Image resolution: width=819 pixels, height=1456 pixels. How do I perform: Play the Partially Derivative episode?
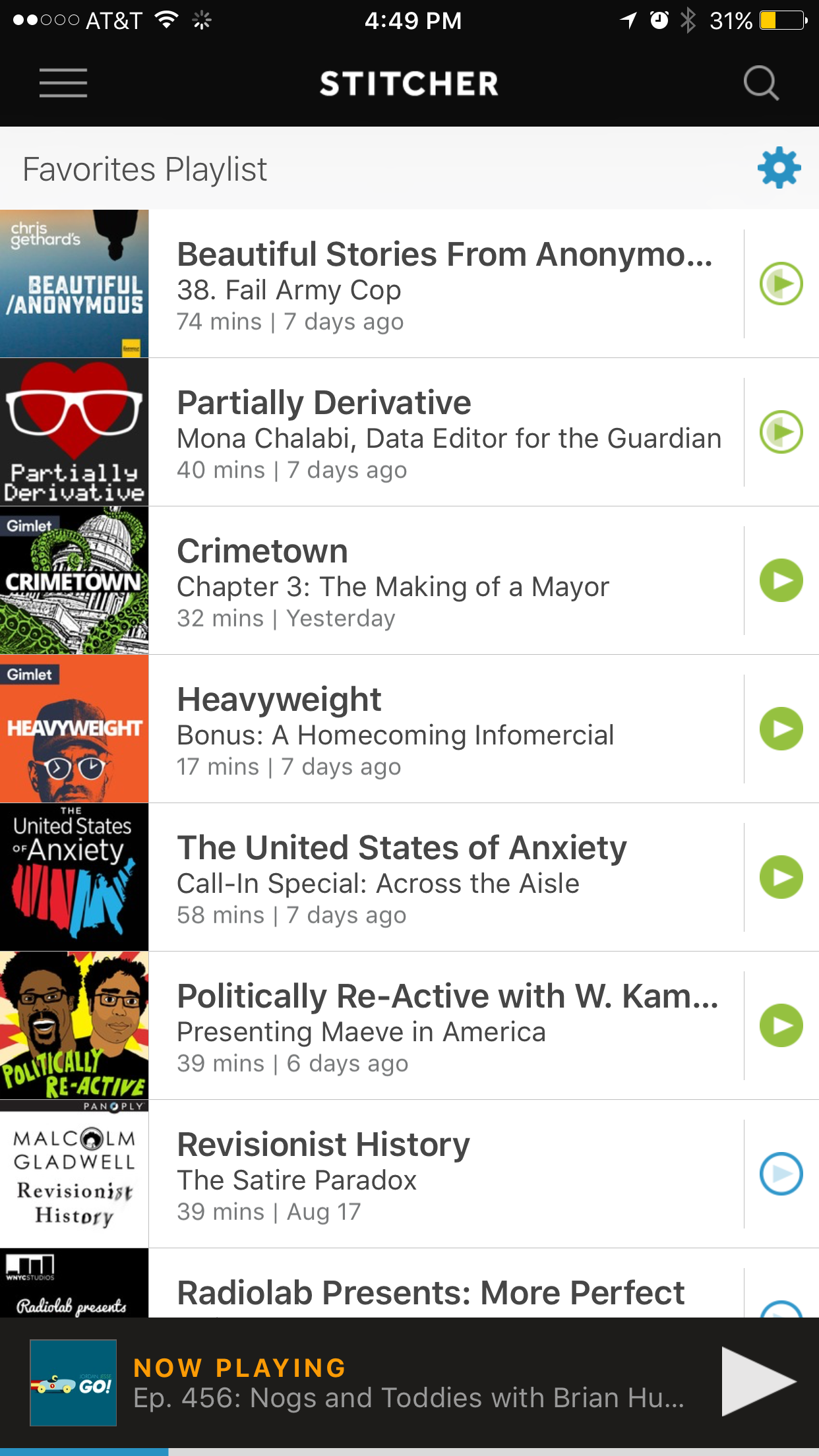[x=781, y=433]
